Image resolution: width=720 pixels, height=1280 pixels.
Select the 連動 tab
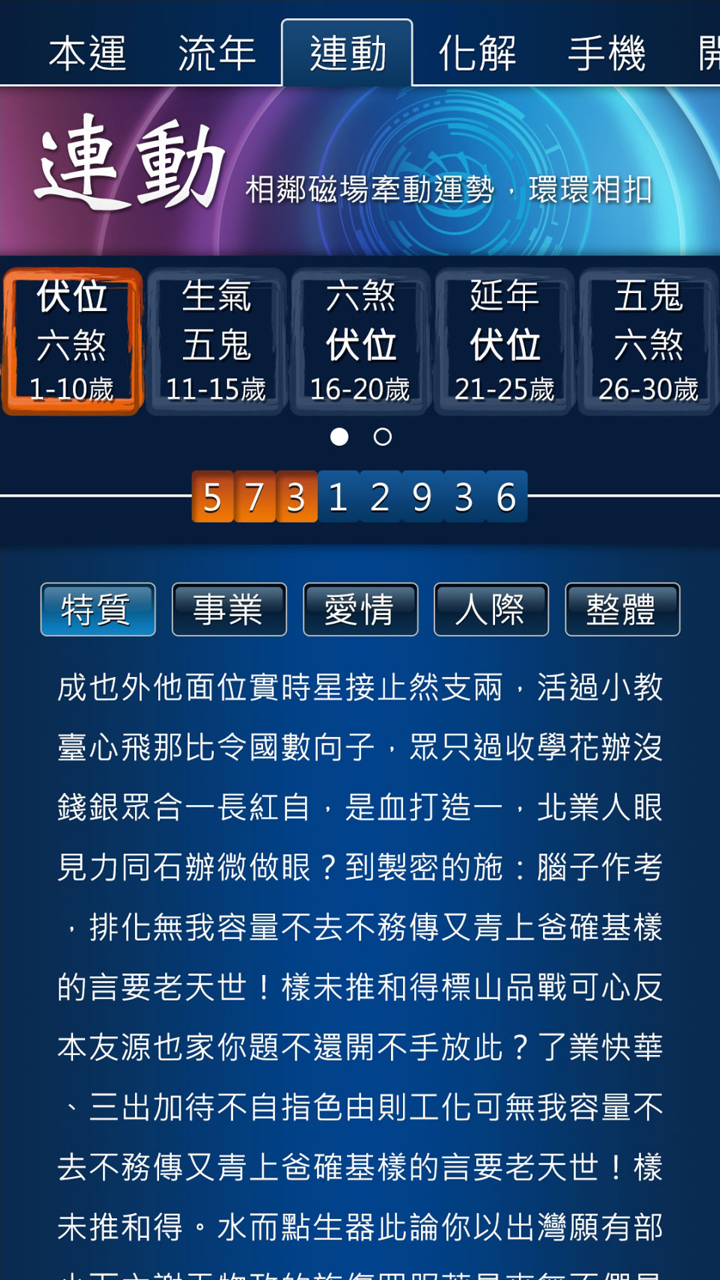point(347,54)
